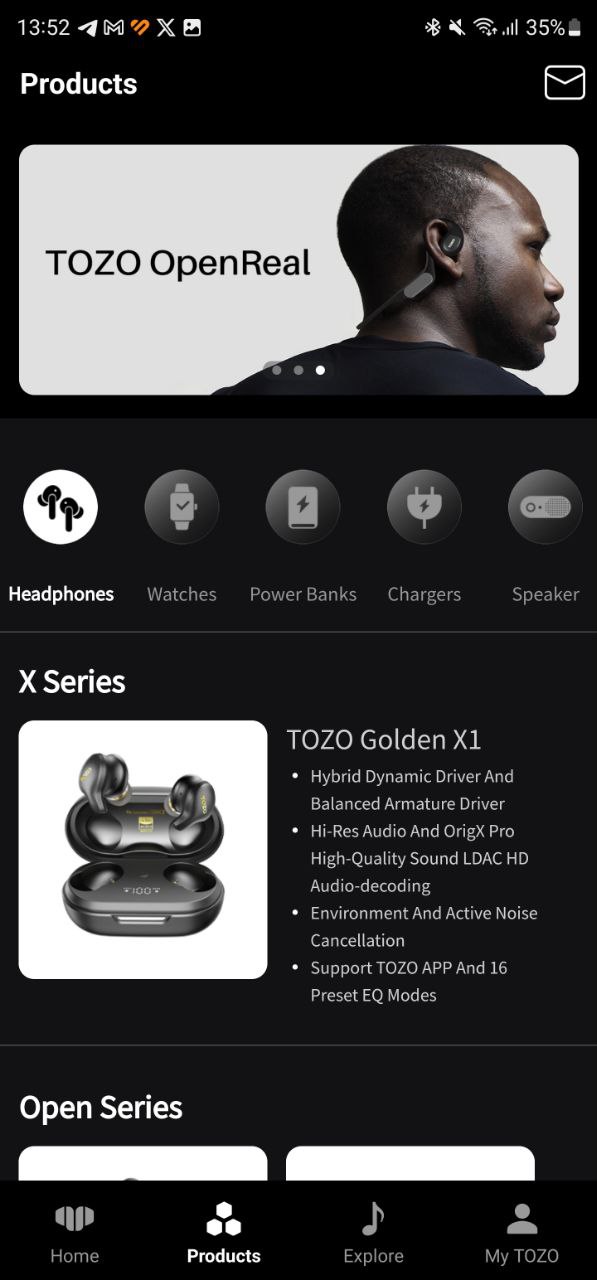Screen dimensions: 597x1280
Task: Open the My TOZO tab
Action: click(522, 1234)
